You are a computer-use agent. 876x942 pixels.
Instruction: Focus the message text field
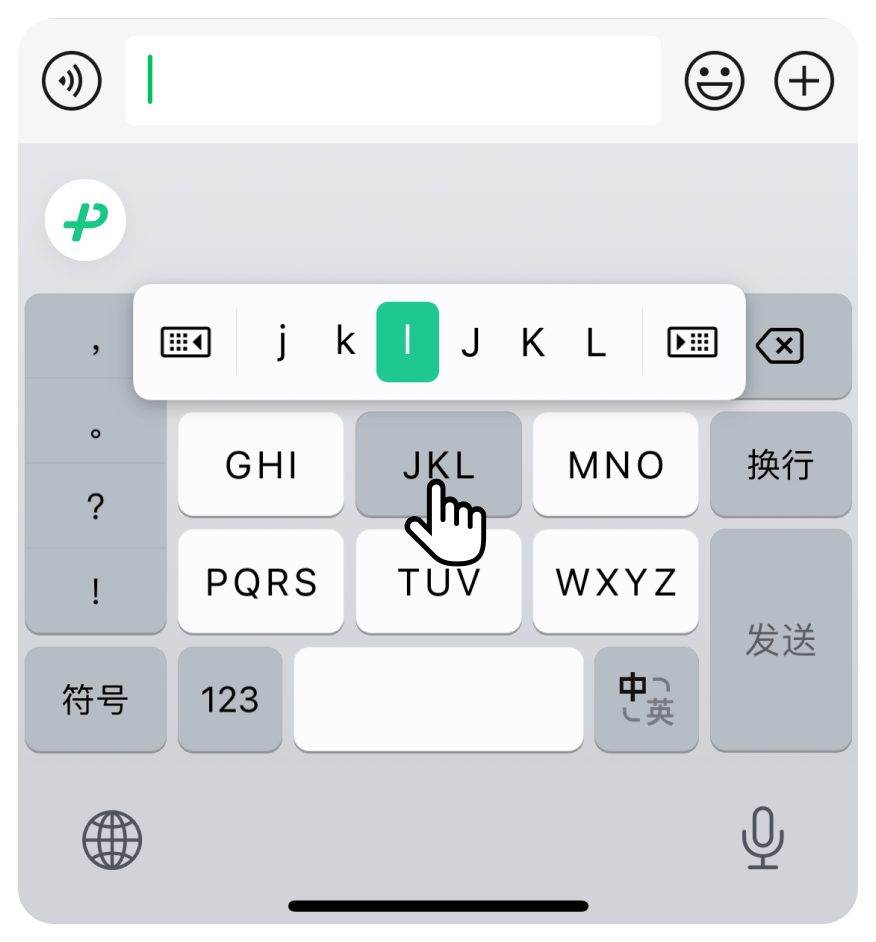(x=392, y=80)
